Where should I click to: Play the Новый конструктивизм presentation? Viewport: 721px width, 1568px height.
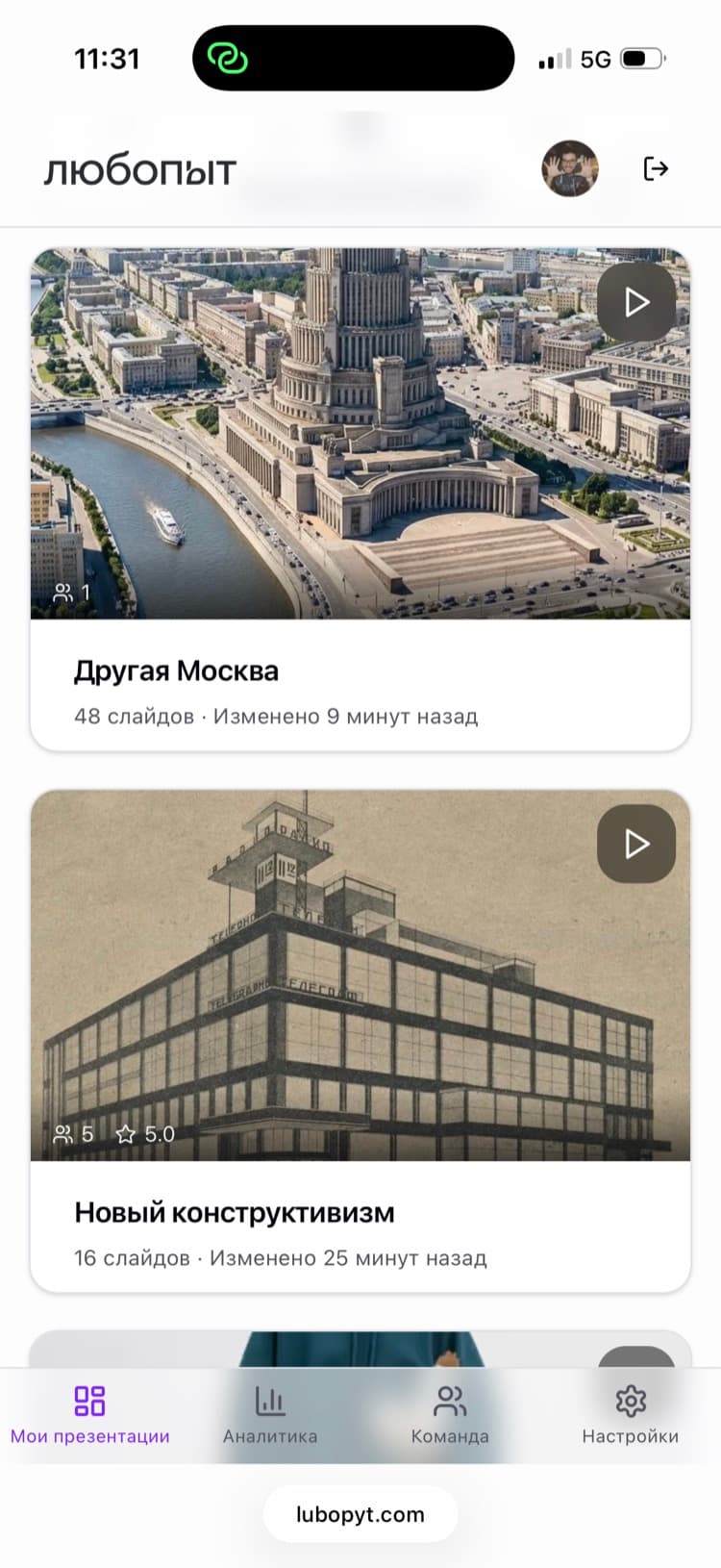pyautogui.click(x=635, y=844)
